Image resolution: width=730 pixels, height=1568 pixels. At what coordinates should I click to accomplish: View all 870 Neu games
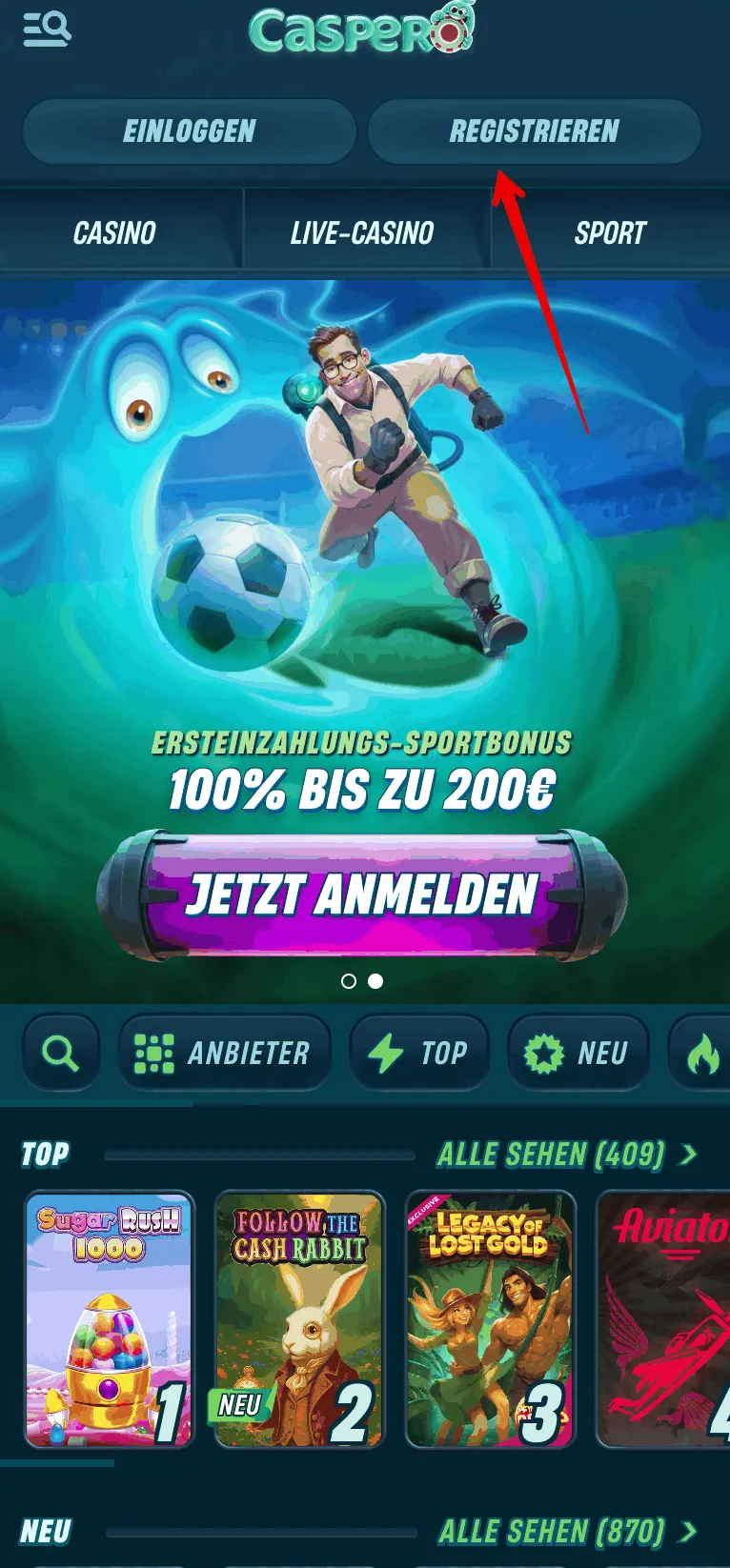(x=566, y=1532)
